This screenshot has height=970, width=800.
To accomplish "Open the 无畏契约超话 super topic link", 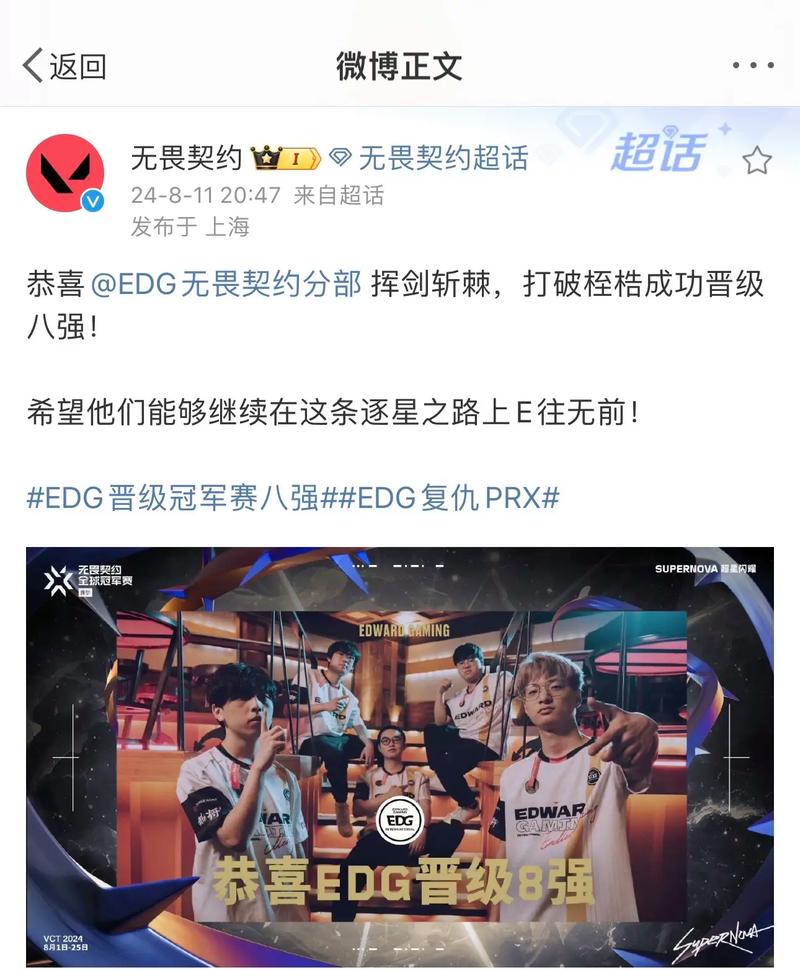I will [x=441, y=157].
